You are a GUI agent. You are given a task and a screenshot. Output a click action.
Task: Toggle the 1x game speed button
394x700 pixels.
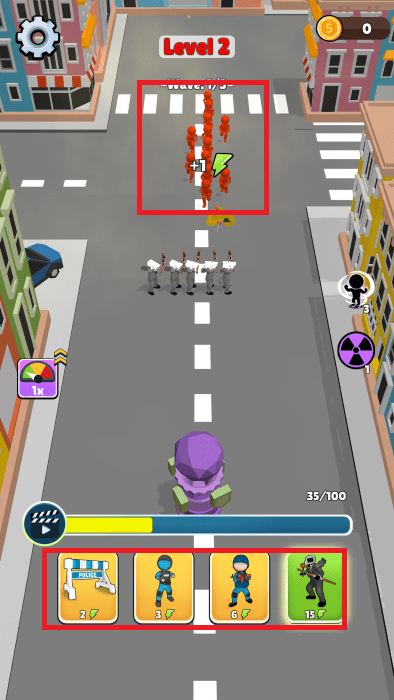click(x=38, y=377)
